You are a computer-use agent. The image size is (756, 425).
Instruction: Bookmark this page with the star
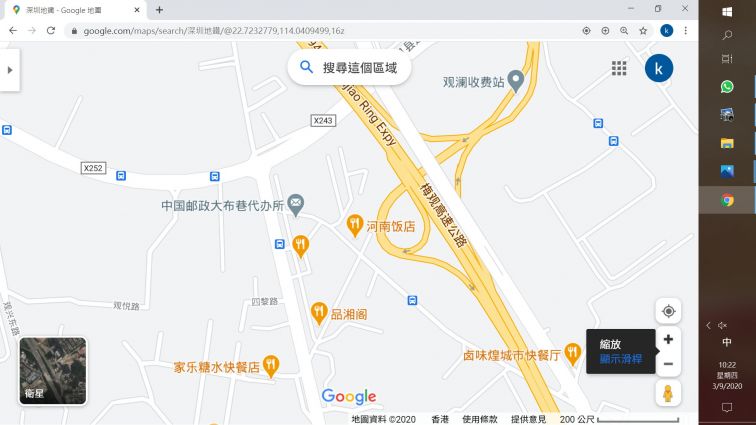point(643,31)
